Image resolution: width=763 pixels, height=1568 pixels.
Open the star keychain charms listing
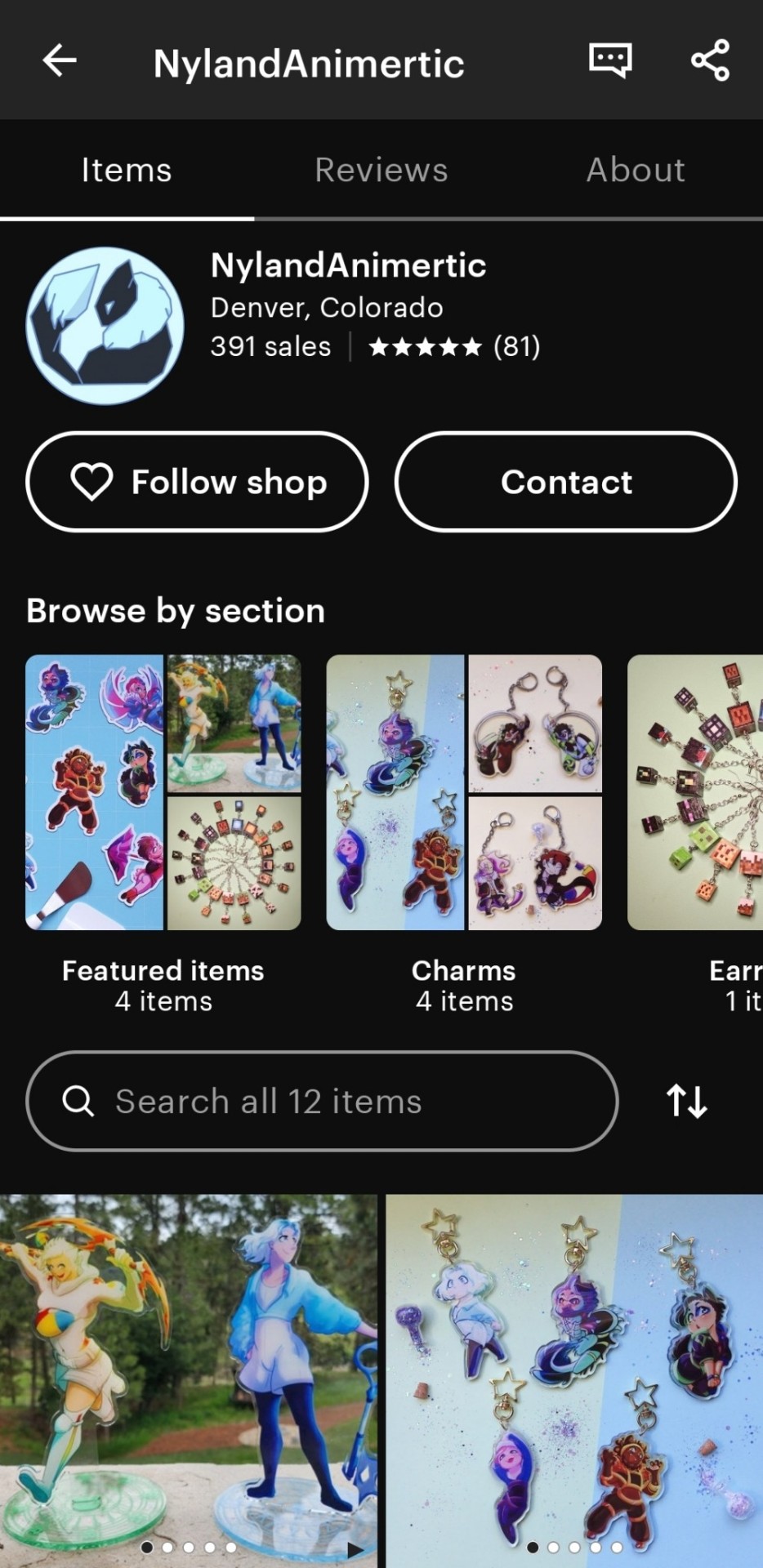click(x=574, y=1372)
